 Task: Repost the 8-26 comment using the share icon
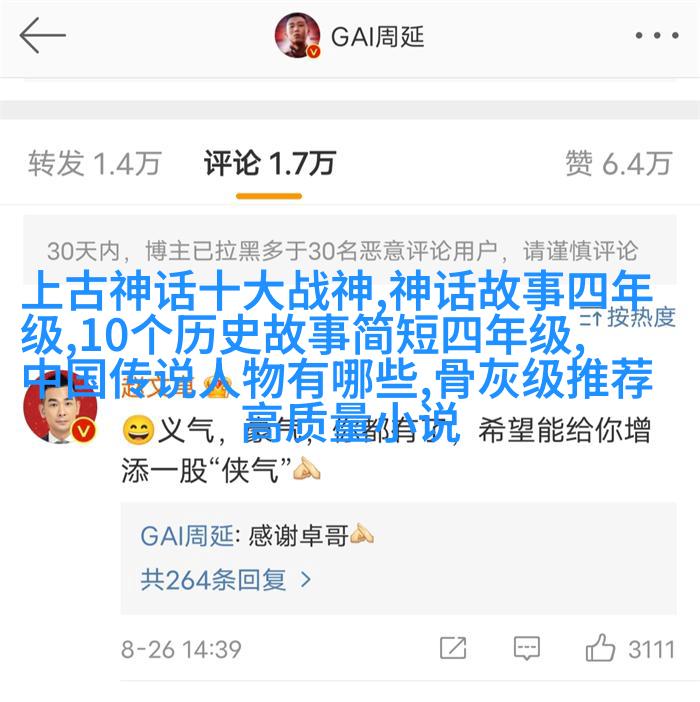tap(453, 648)
